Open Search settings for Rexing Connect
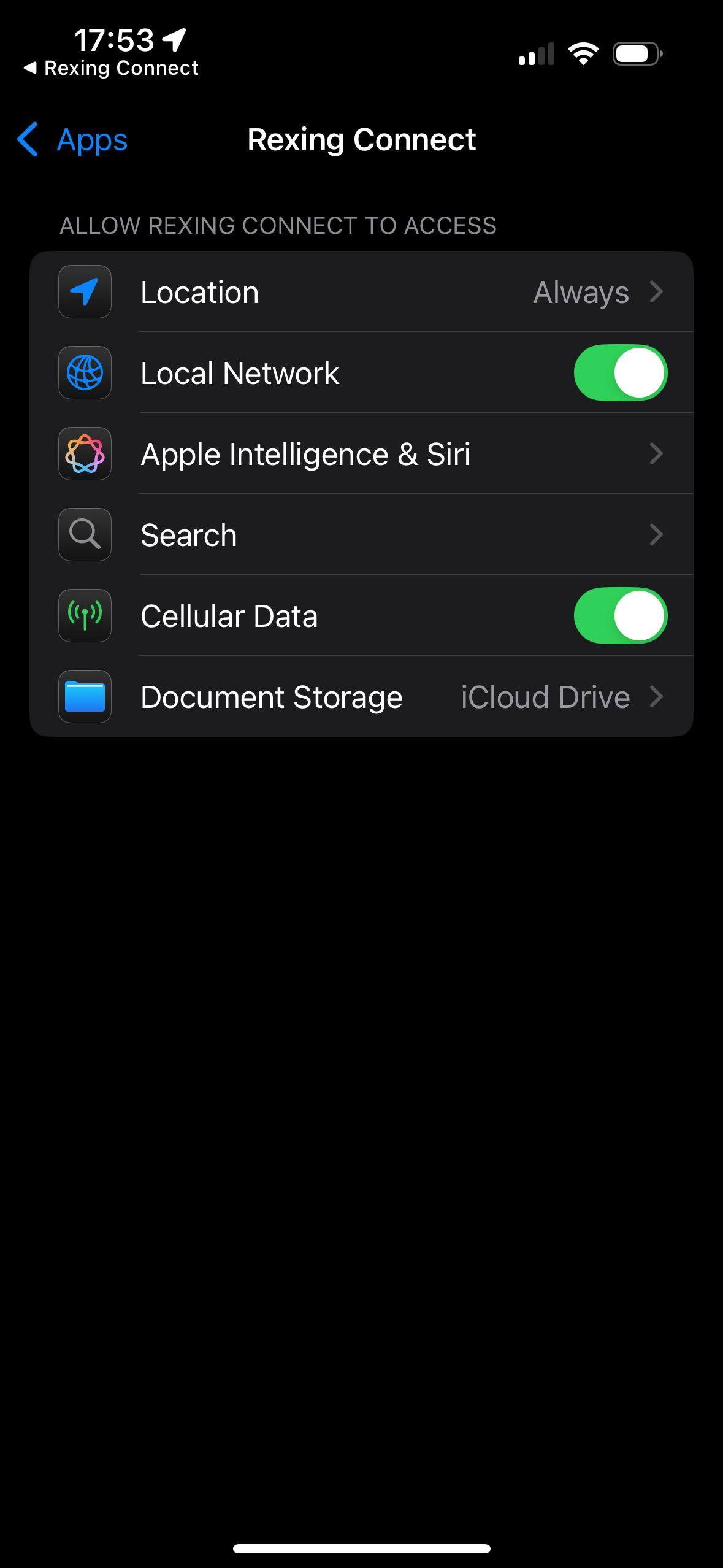Image resolution: width=723 pixels, height=1568 pixels. (361, 536)
